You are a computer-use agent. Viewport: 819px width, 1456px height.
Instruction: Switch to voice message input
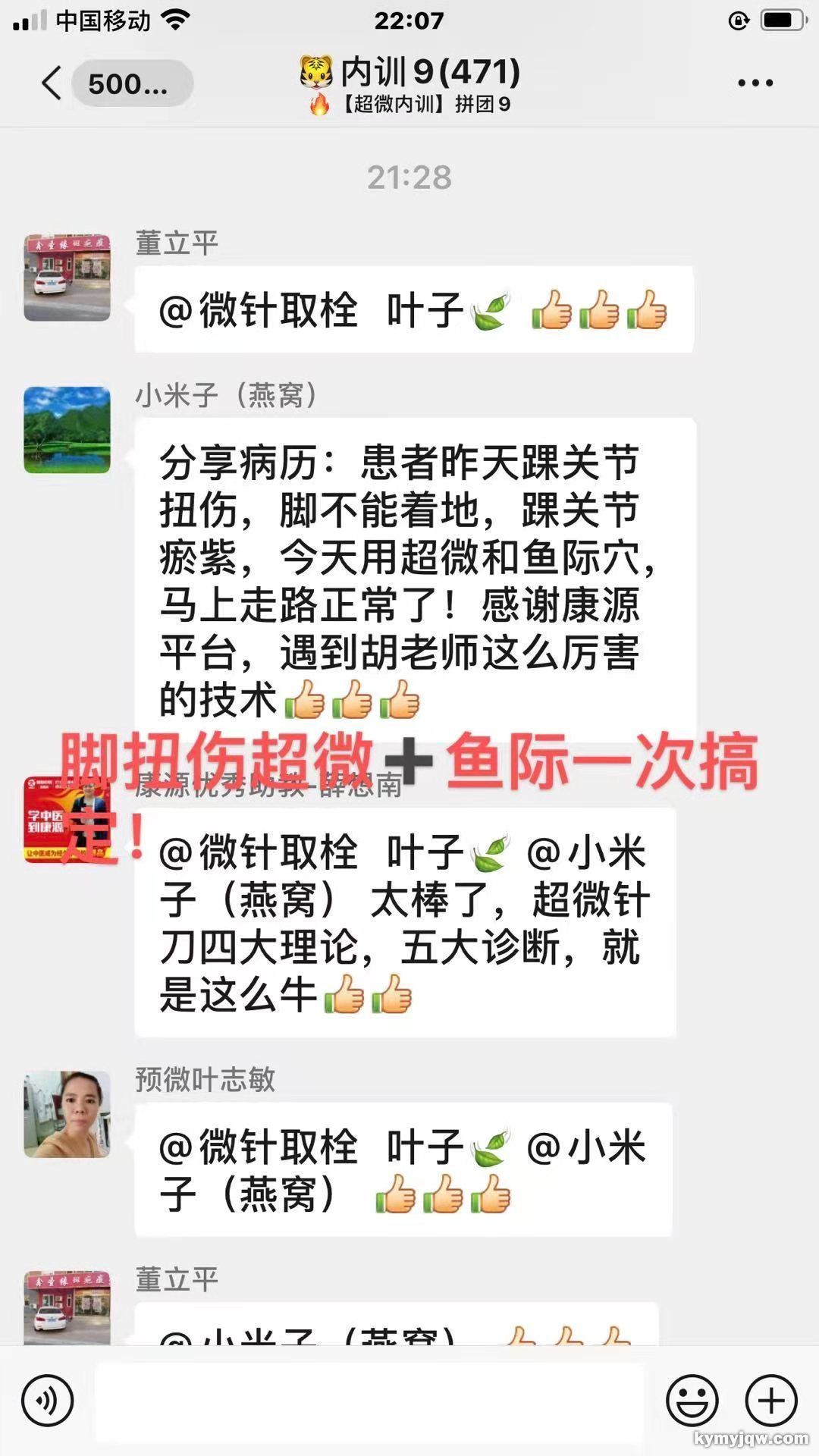coord(48,1401)
